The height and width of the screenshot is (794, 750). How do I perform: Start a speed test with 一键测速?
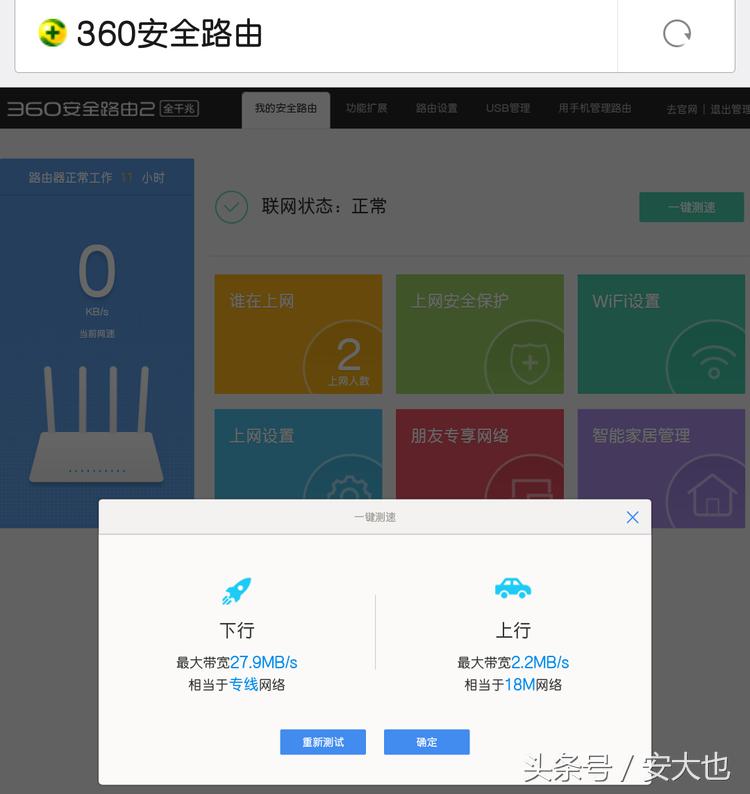(691, 207)
